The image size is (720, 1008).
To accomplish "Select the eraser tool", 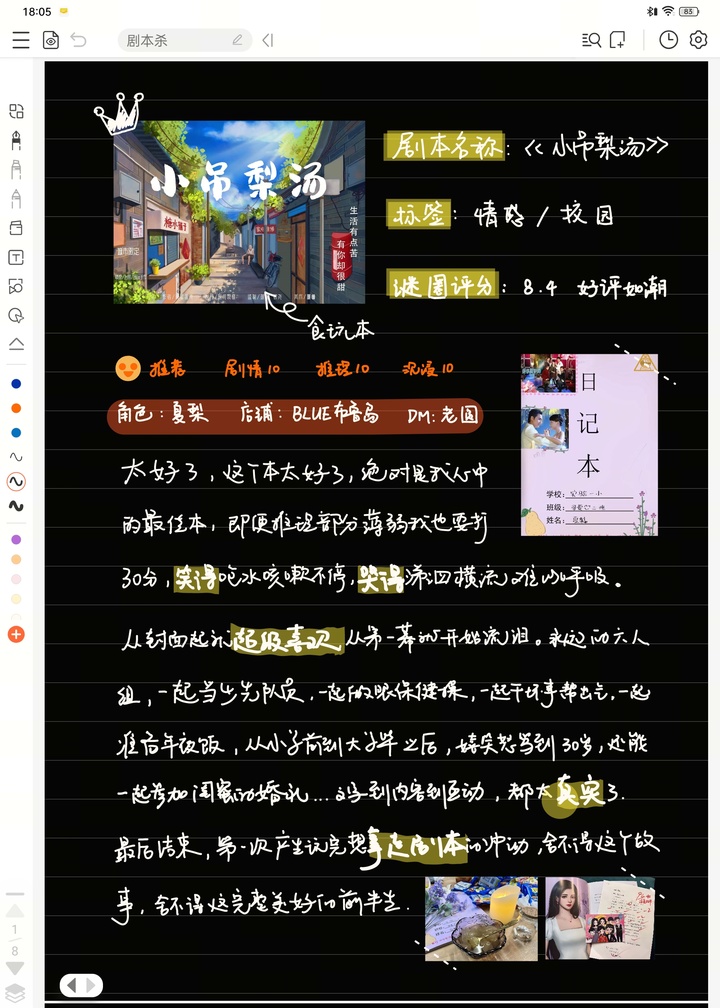I will (x=16, y=228).
